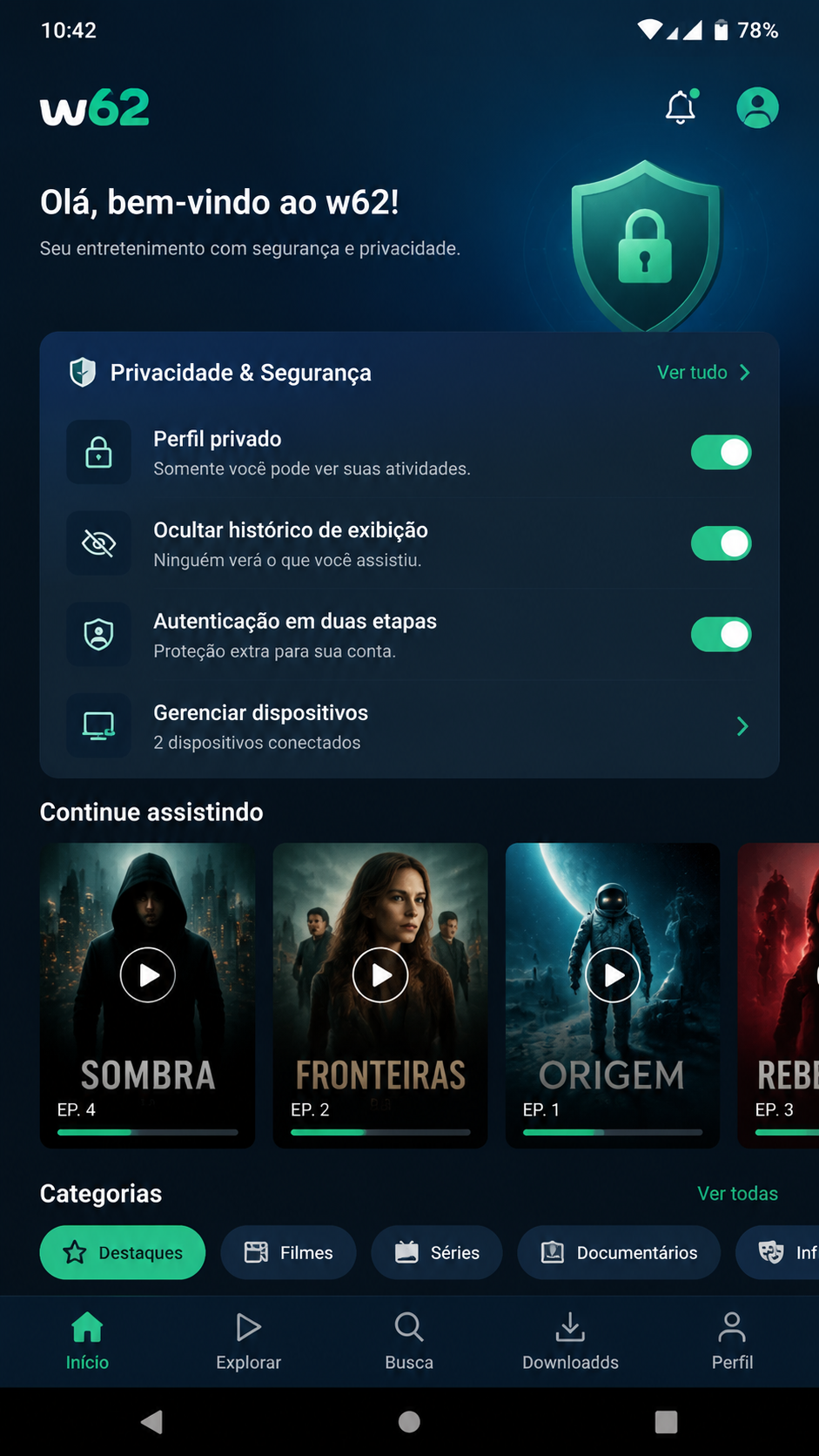The image size is (819, 1456).
Task: Turn off Autenticação em duas etapas
Action: (721, 635)
